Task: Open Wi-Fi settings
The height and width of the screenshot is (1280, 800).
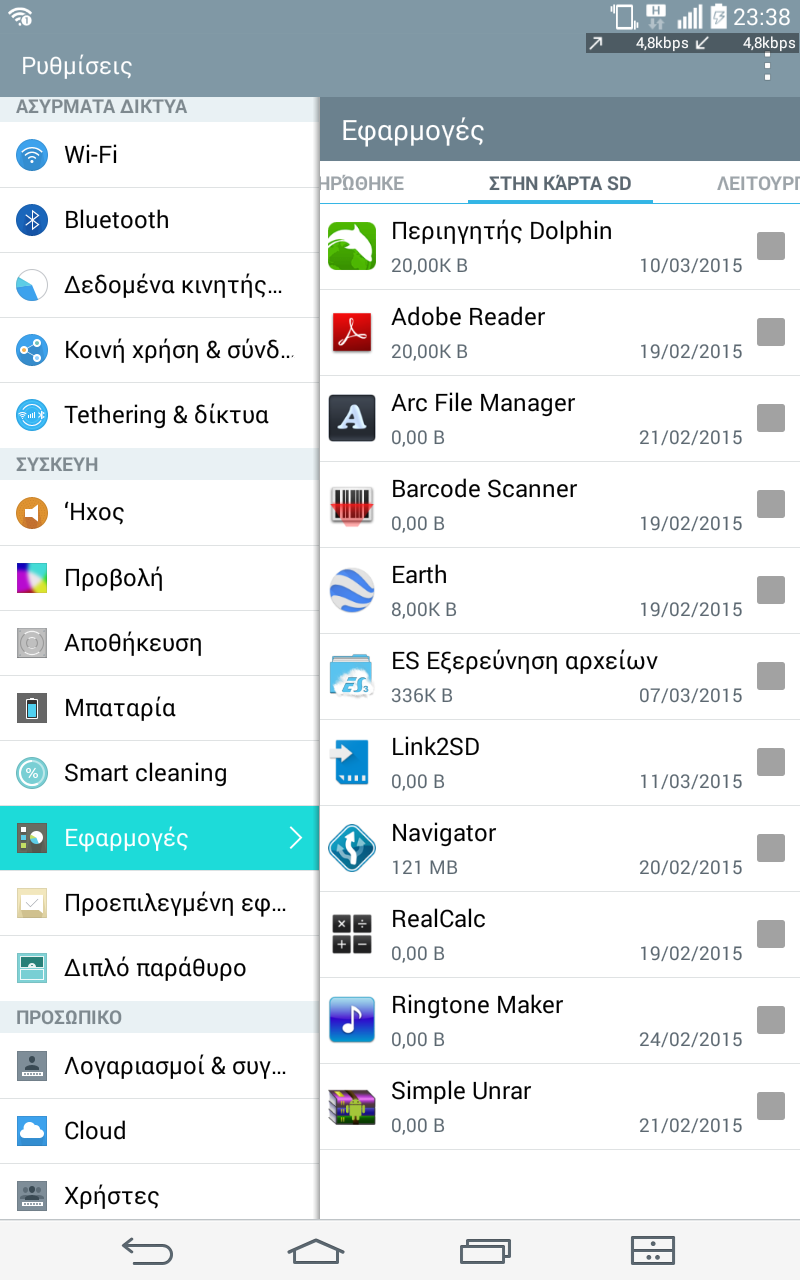Action: pos(159,155)
